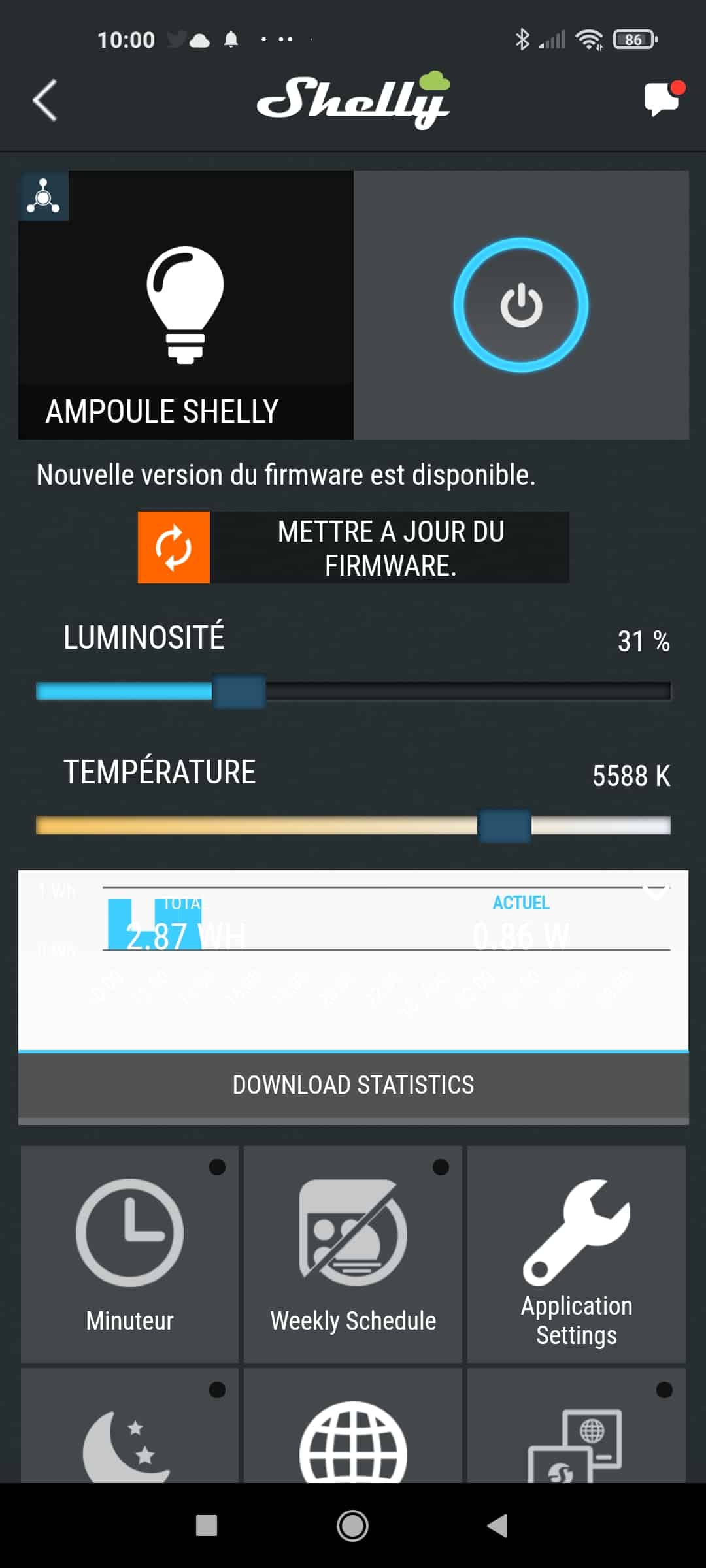Open the chat messages icon

[664, 99]
